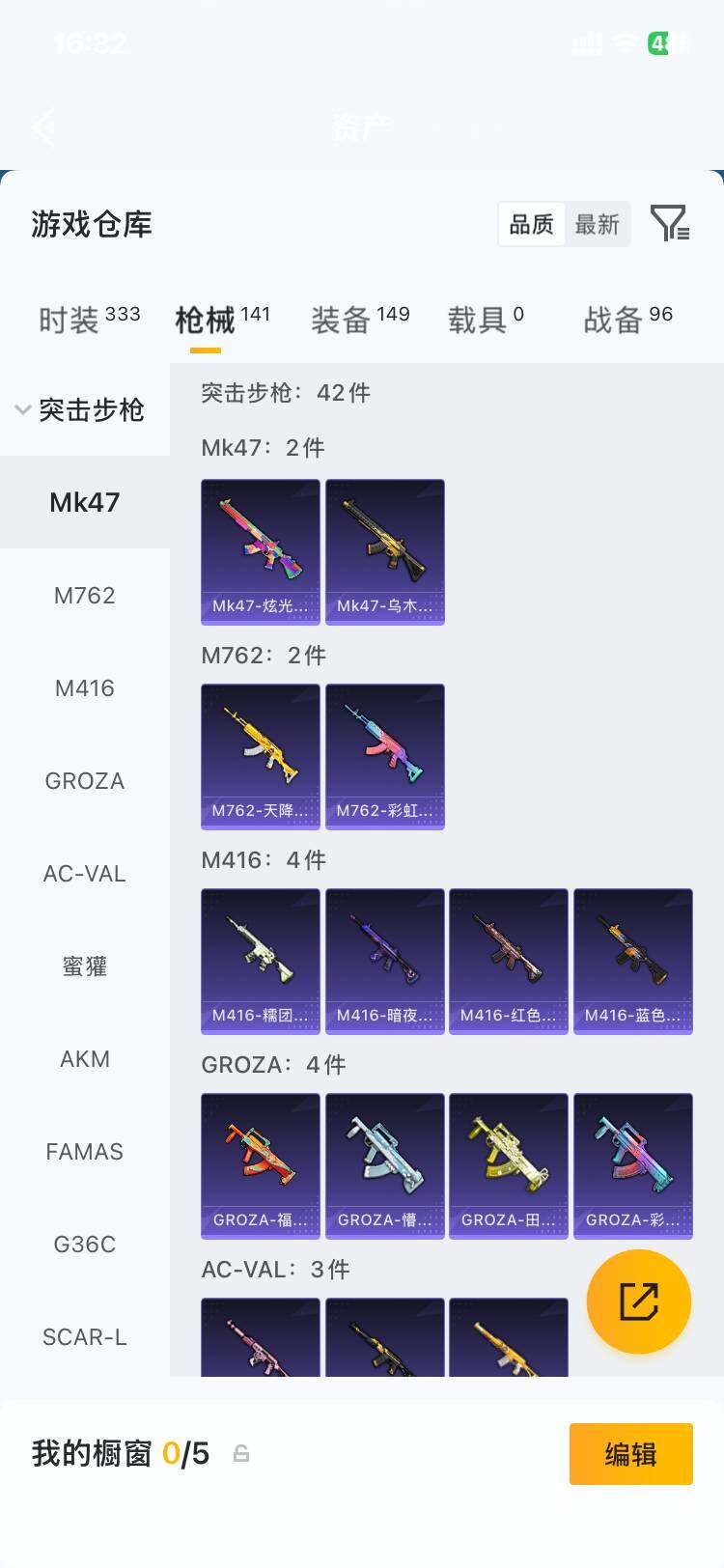The height and width of the screenshot is (1568, 724).
Task: Sort items by 最新
Action: coord(597,224)
